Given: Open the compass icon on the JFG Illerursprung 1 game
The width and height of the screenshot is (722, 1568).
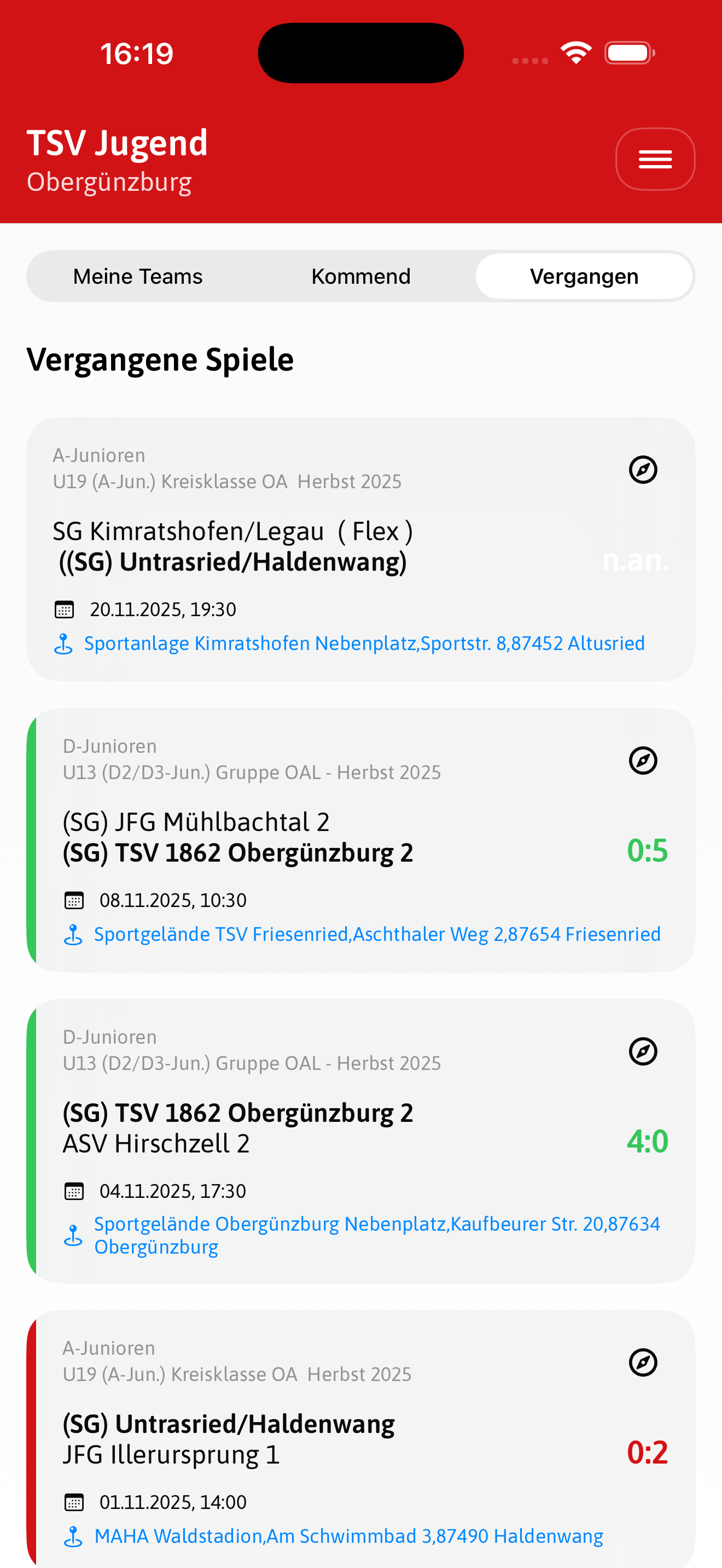Looking at the screenshot, I should coord(644,1363).
